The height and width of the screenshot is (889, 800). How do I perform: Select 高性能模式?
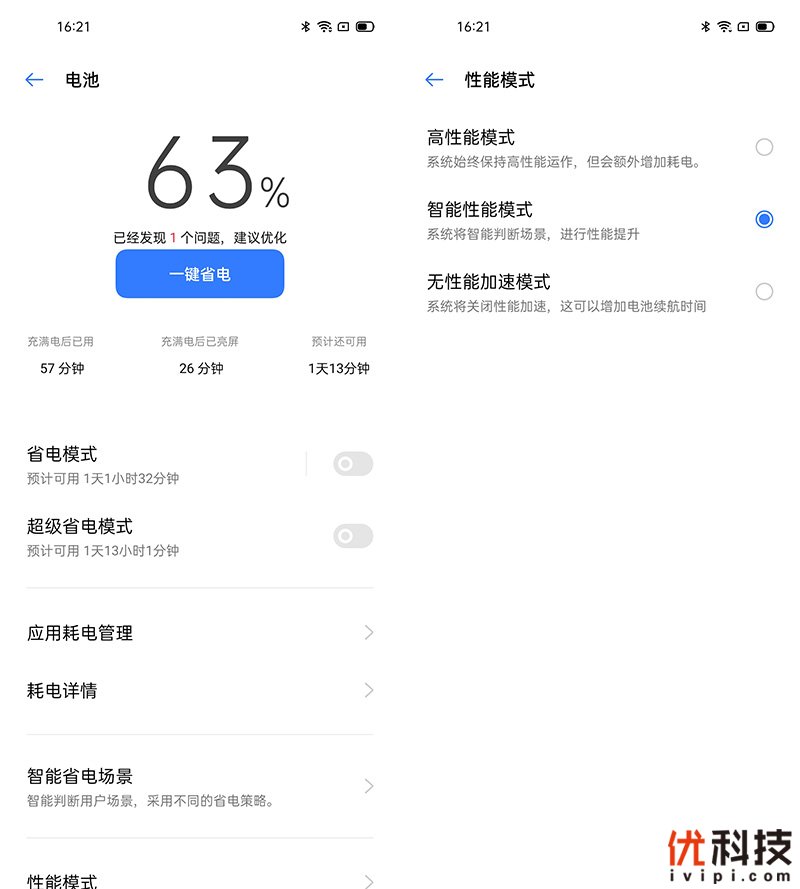point(764,147)
